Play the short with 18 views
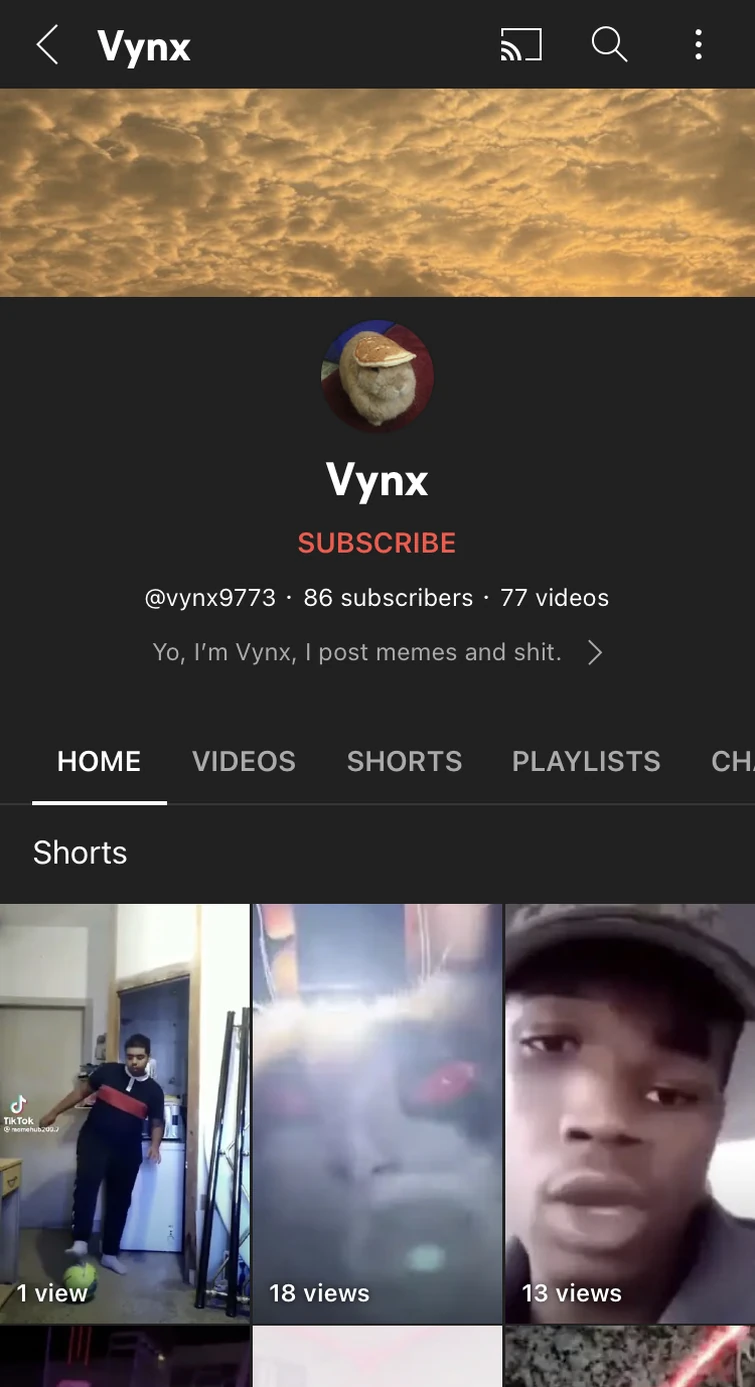Viewport: 755px width, 1387px height. [x=377, y=1112]
